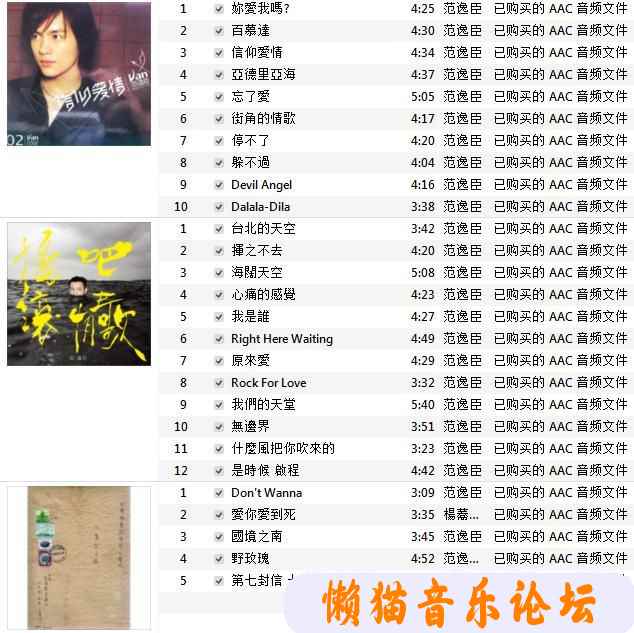634x633 pixels.
Task: Uncheck the checkbox next to Don't Wanna
Action: tap(219, 492)
